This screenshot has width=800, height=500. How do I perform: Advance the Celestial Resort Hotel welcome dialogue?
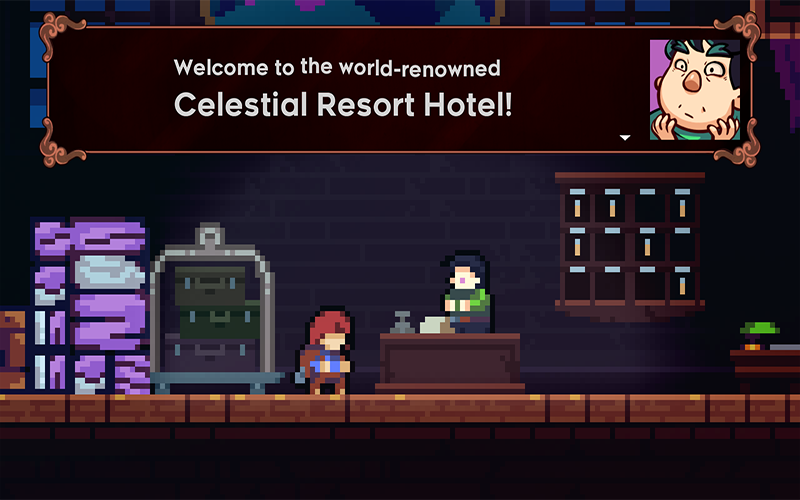tap(626, 138)
